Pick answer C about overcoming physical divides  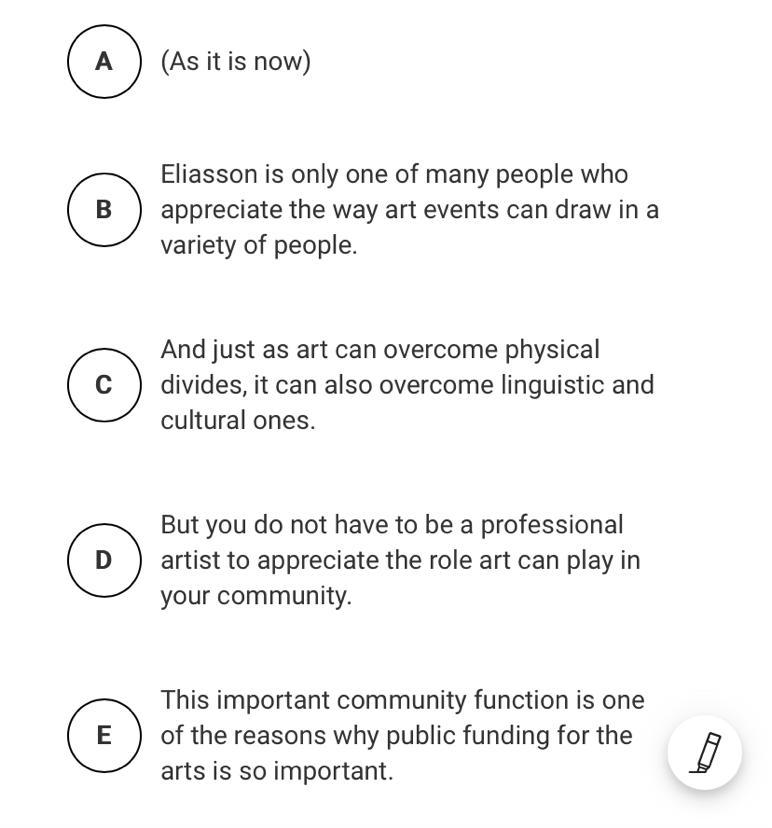pyautogui.click(x=104, y=385)
